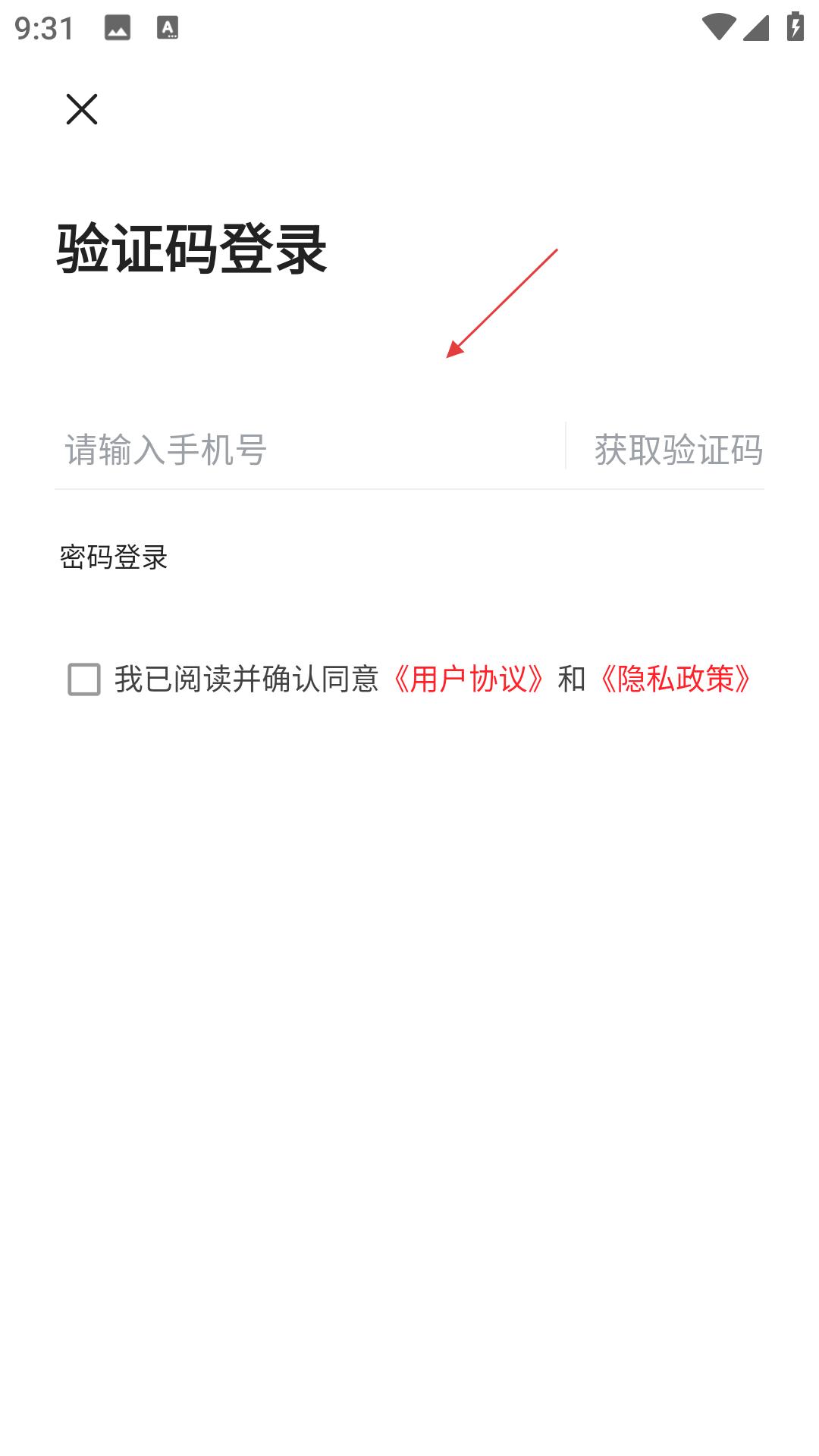Check the agreement consent checkbox
The height and width of the screenshot is (1456, 819).
click(x=84, y=679)
